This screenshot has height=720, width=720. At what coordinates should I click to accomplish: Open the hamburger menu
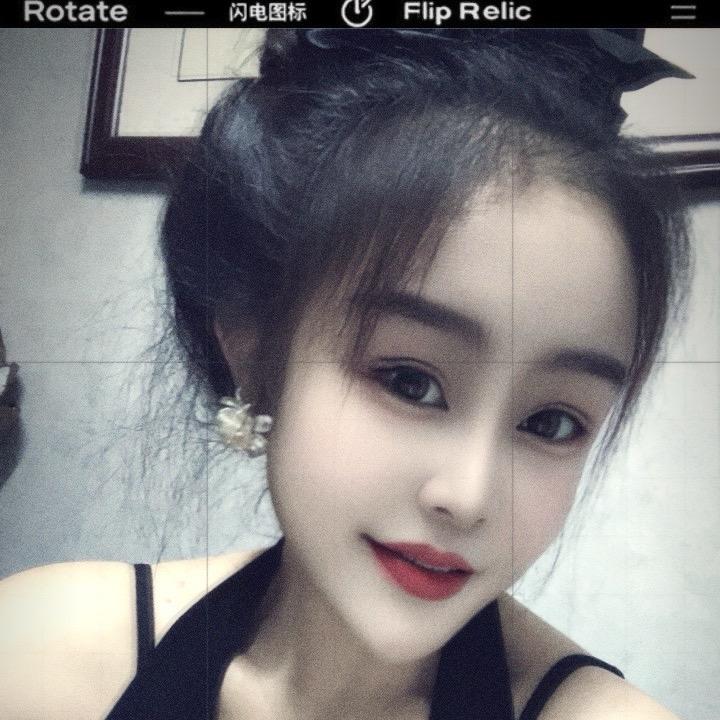tap(683, 12)
